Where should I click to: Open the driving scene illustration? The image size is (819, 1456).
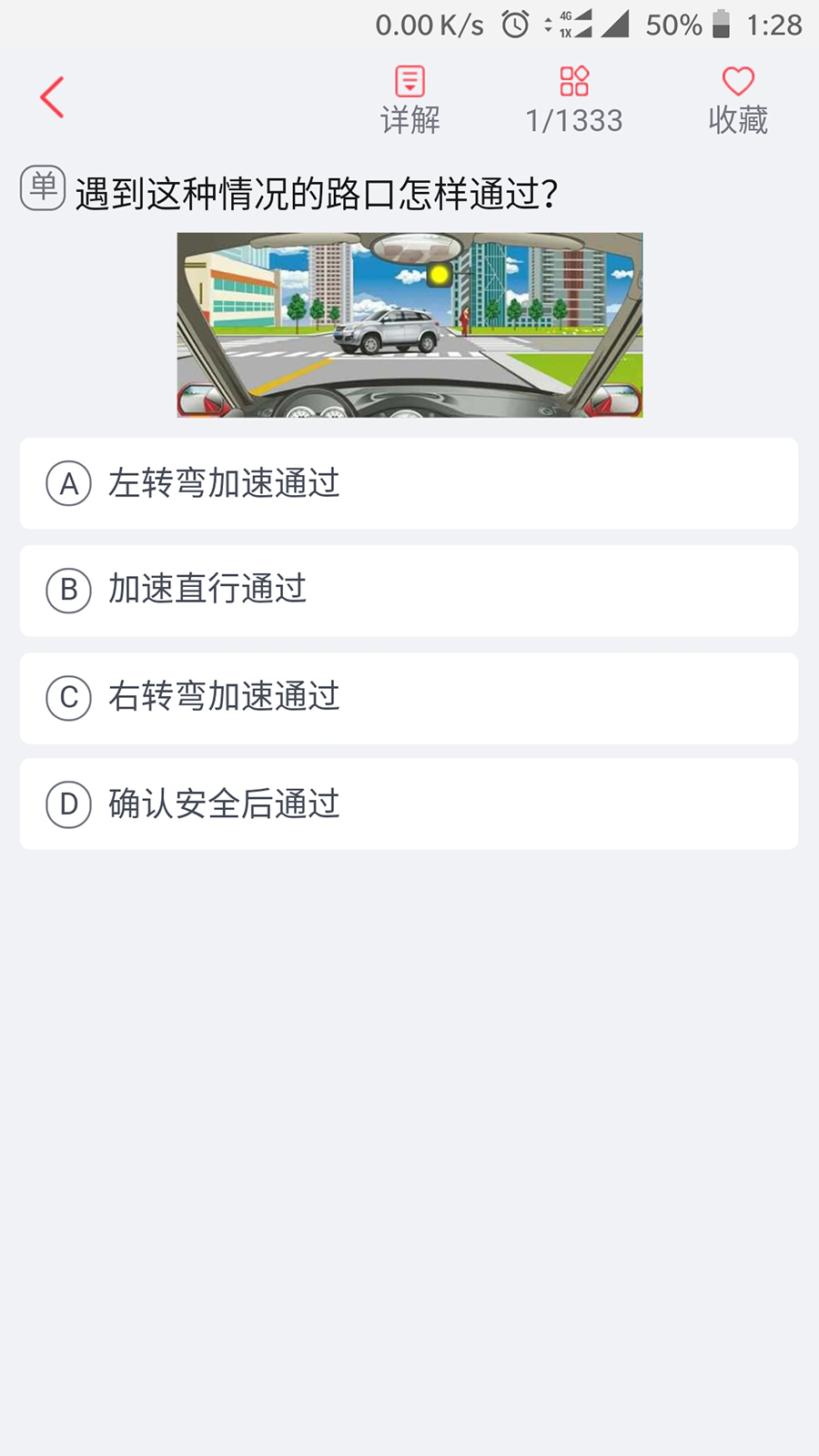coord(409,324)
